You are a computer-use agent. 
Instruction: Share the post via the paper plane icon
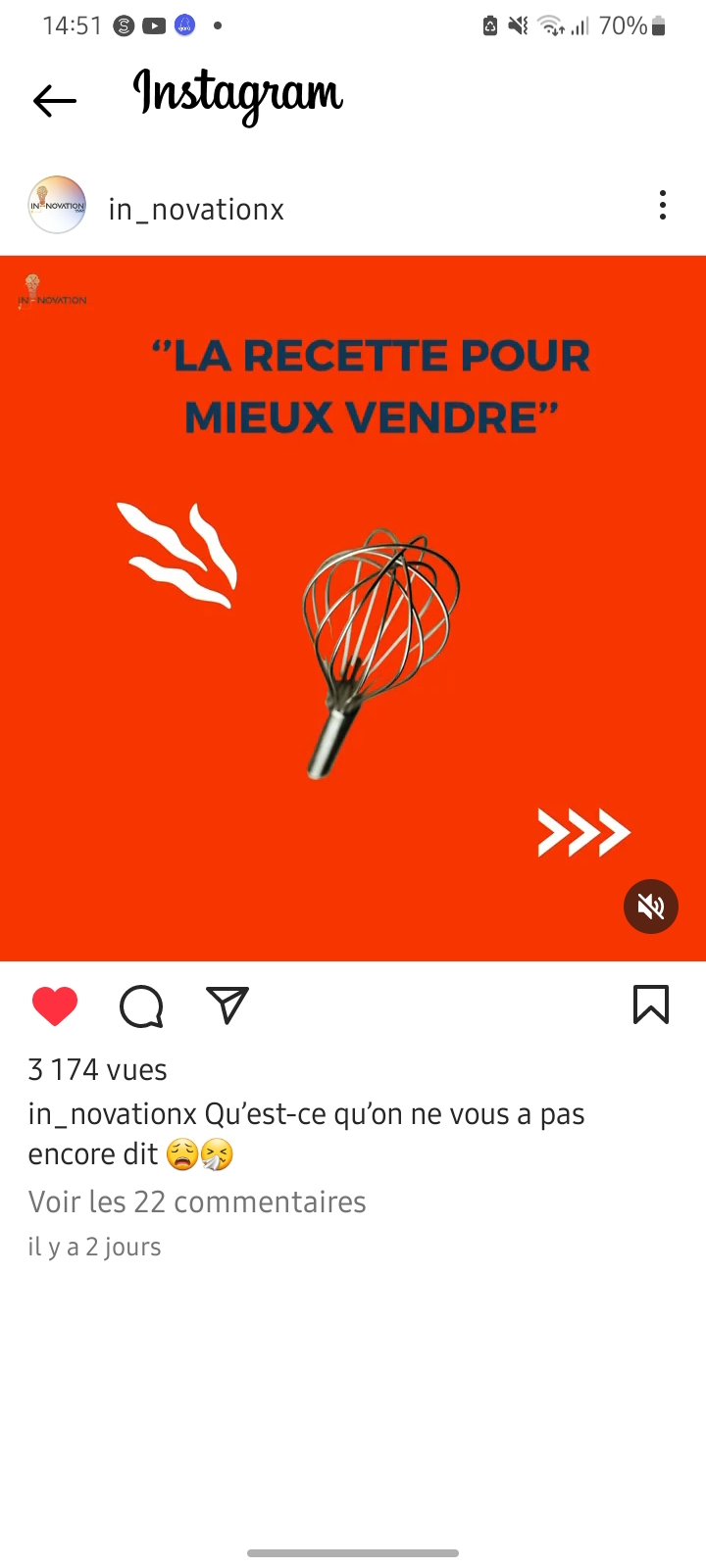227,1005
